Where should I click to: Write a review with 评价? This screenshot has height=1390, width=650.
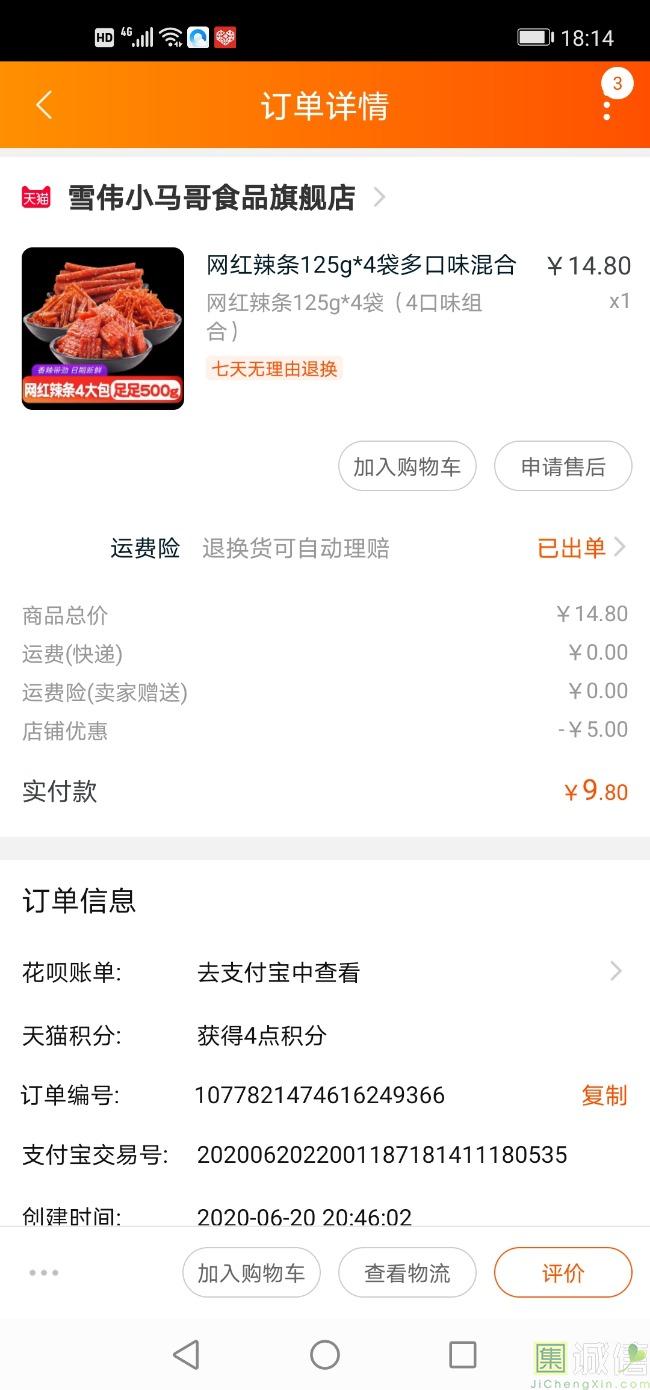pos(563,1273)
